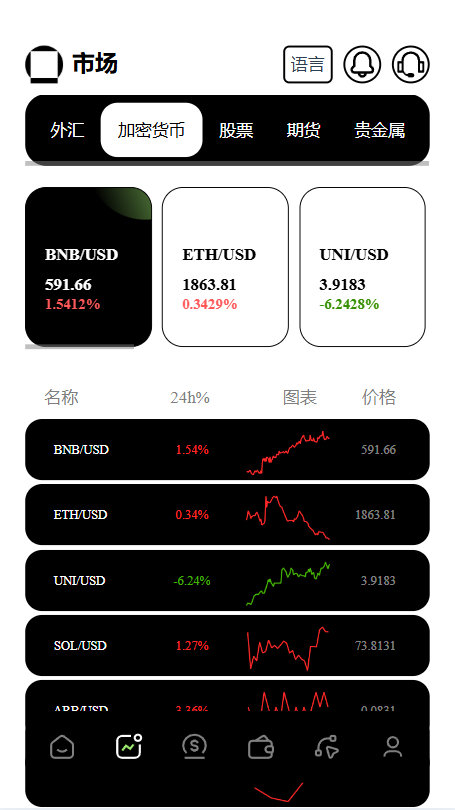Open the BNB/USD row priced 591.66
Screen dimensions: 455x810
click(227, 449)
